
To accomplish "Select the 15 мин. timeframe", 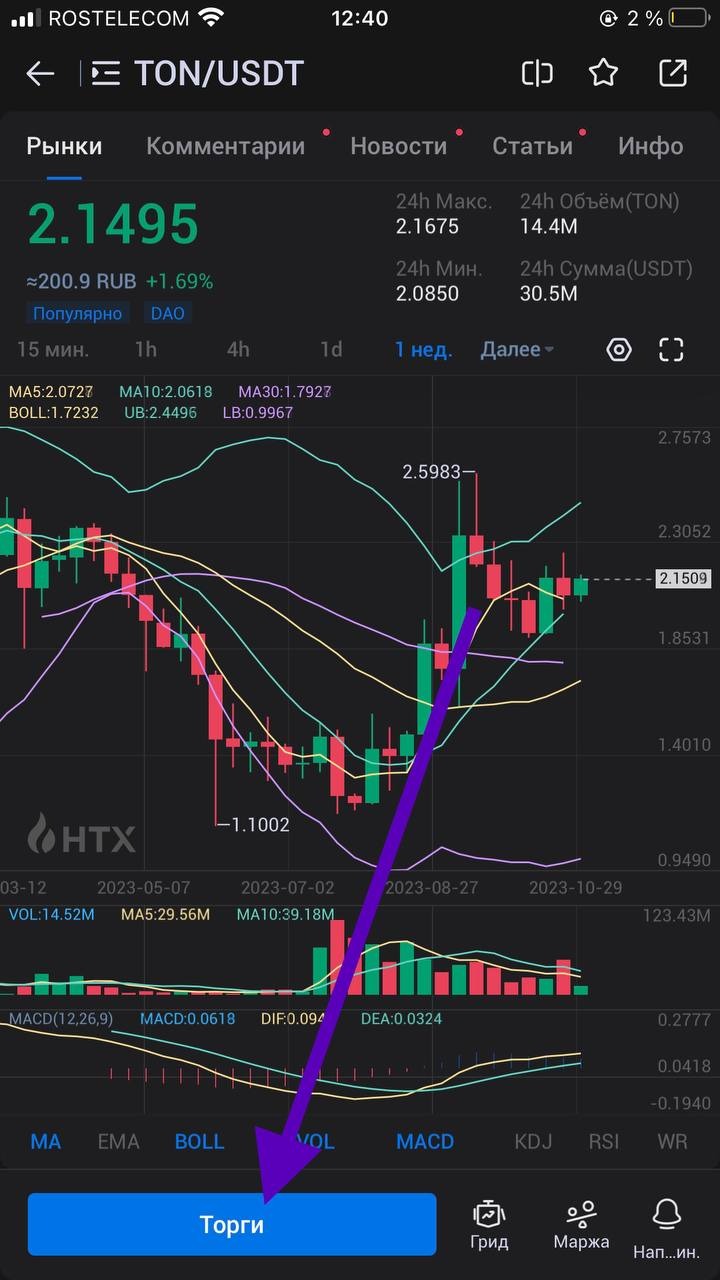I will point(53,349).
